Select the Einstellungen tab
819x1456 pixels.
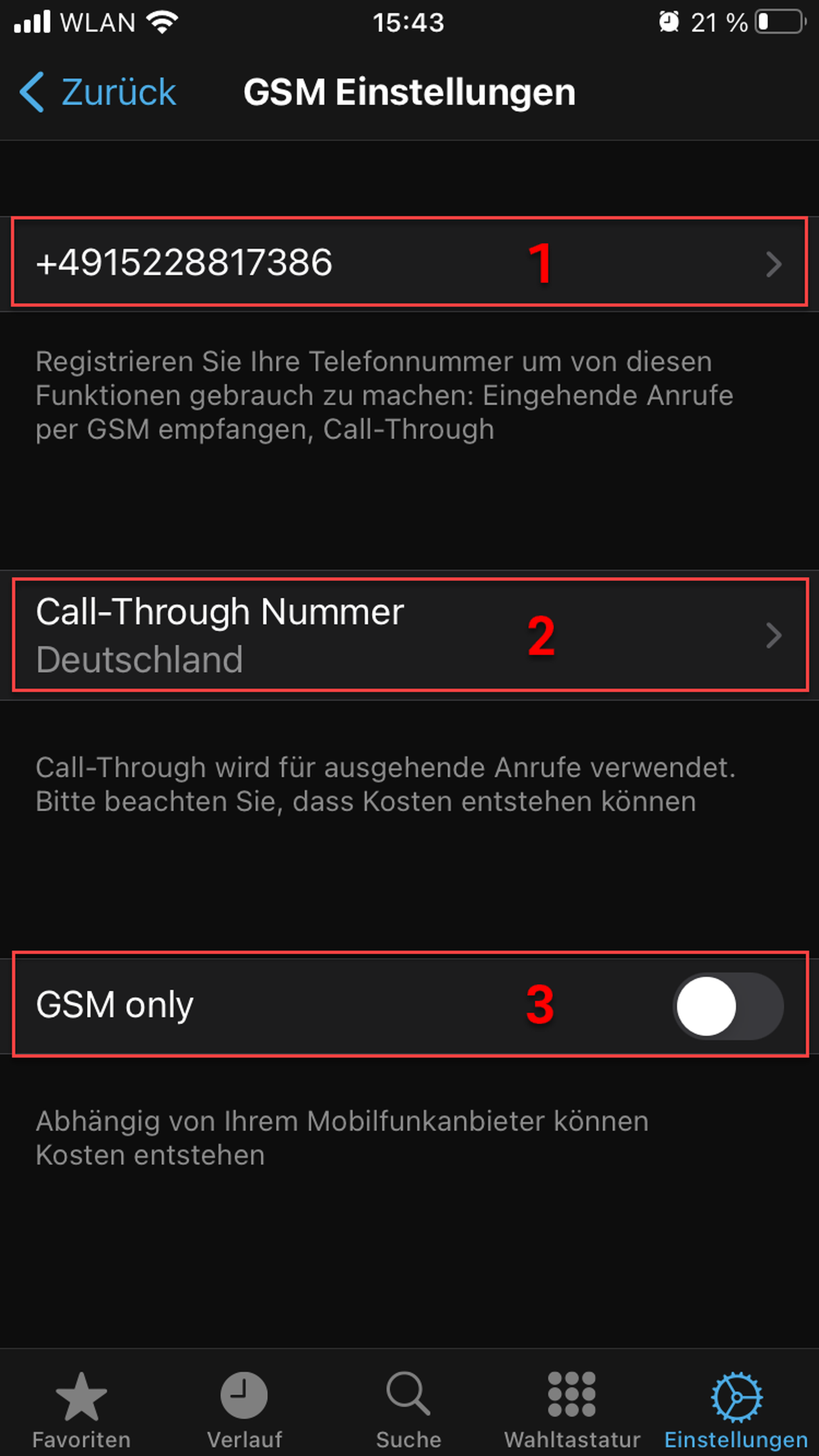pyautogui.click(x=735, y=1411)
